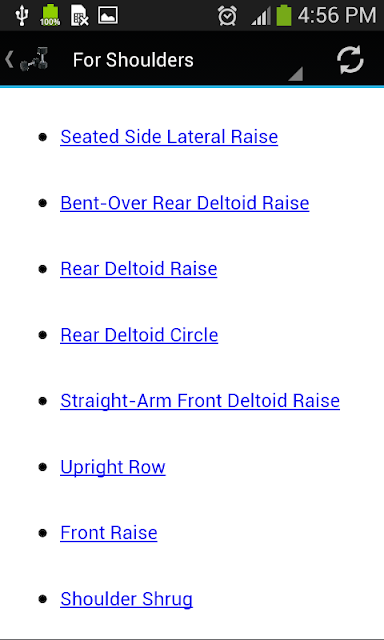Screen dimensions: 384x640
Task: Open Bent-Over Rear Deltoid Raise link
Action: (184, 203)
